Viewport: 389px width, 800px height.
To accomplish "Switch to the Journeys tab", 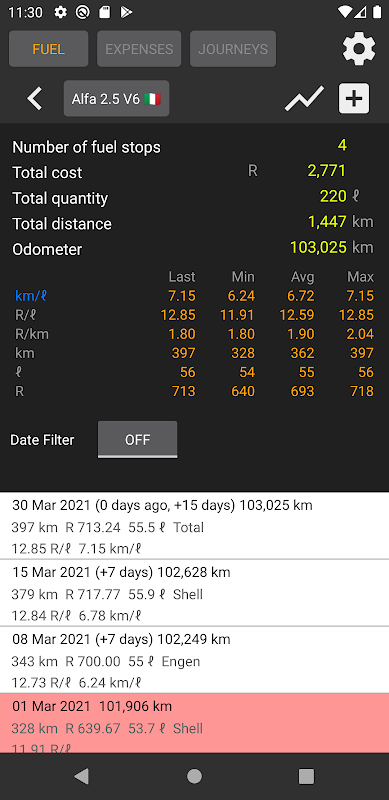I will 233,49.
